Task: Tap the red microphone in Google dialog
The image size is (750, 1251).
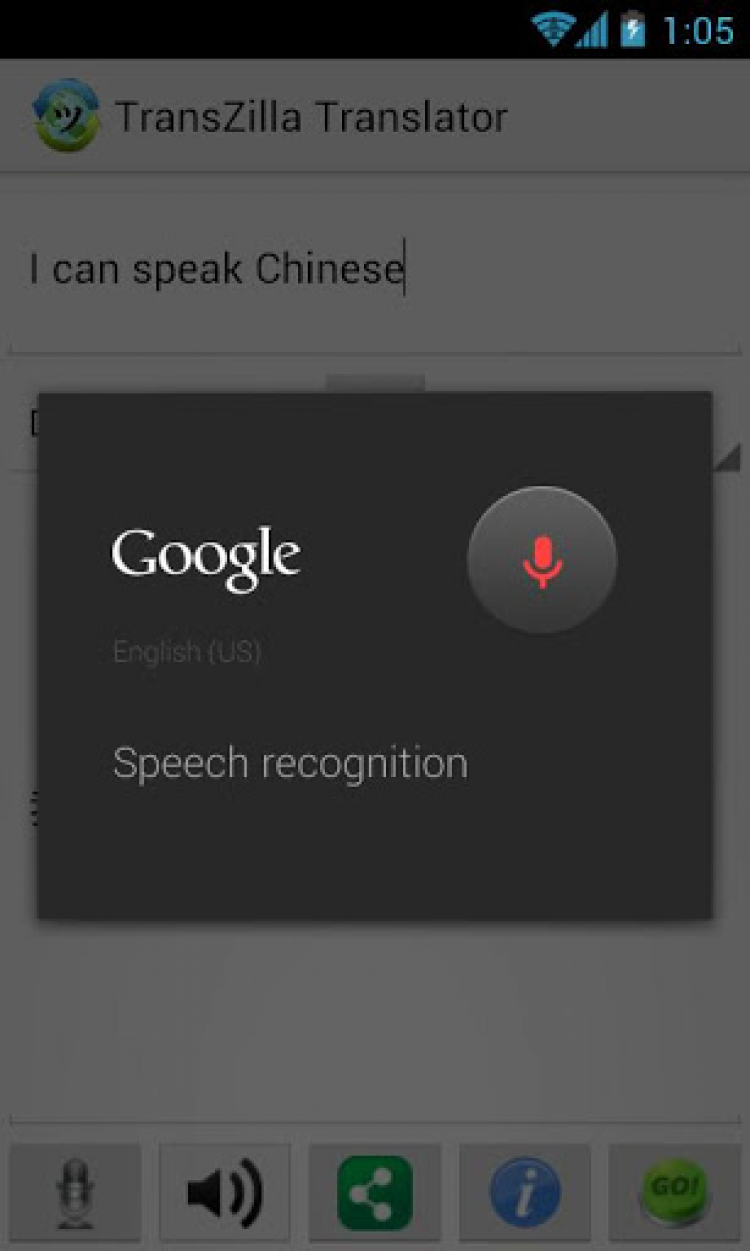Action: tap(541, 560)
